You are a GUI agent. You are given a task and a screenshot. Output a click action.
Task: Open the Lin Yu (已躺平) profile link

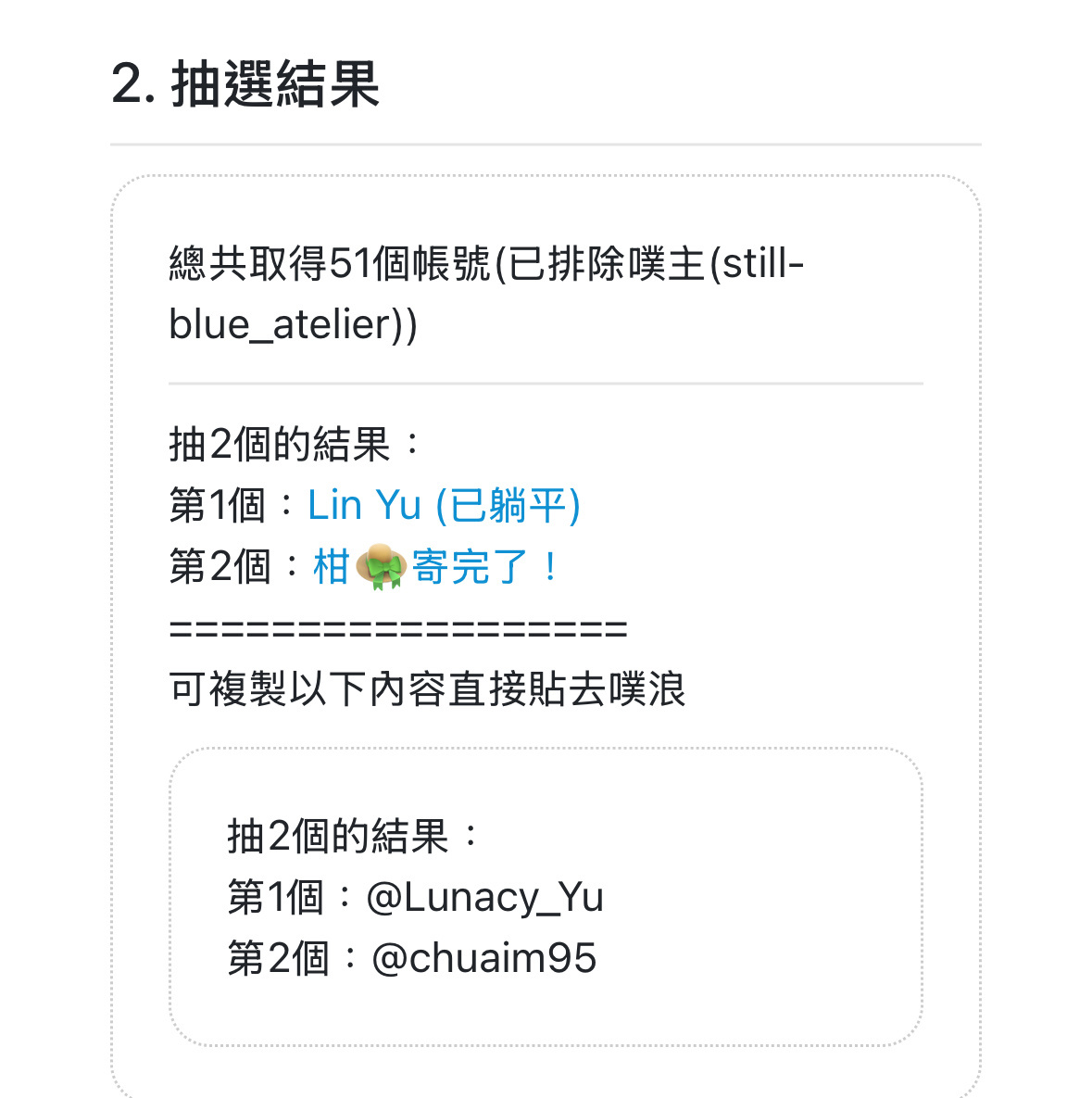444,506
